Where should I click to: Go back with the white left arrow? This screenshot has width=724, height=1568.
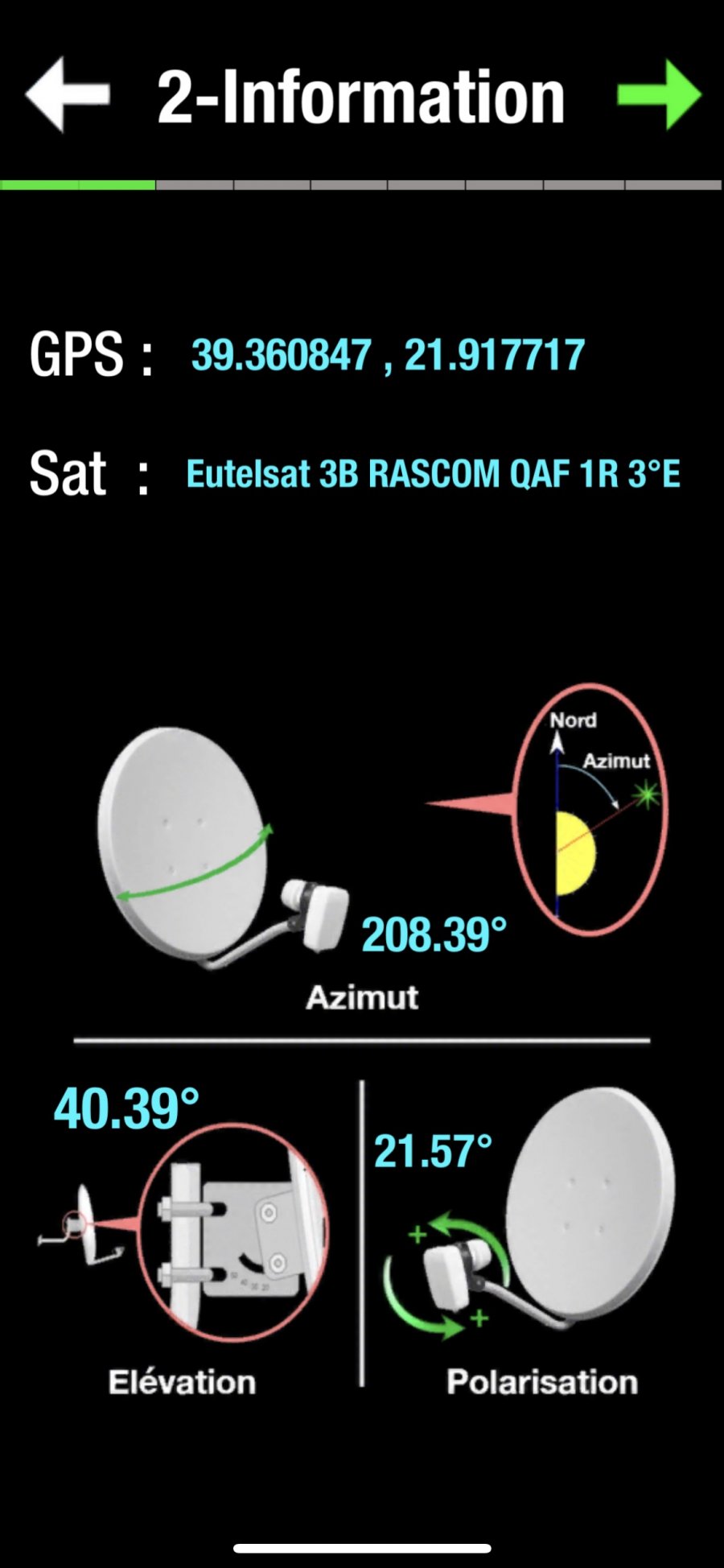(x=68, y=94)
